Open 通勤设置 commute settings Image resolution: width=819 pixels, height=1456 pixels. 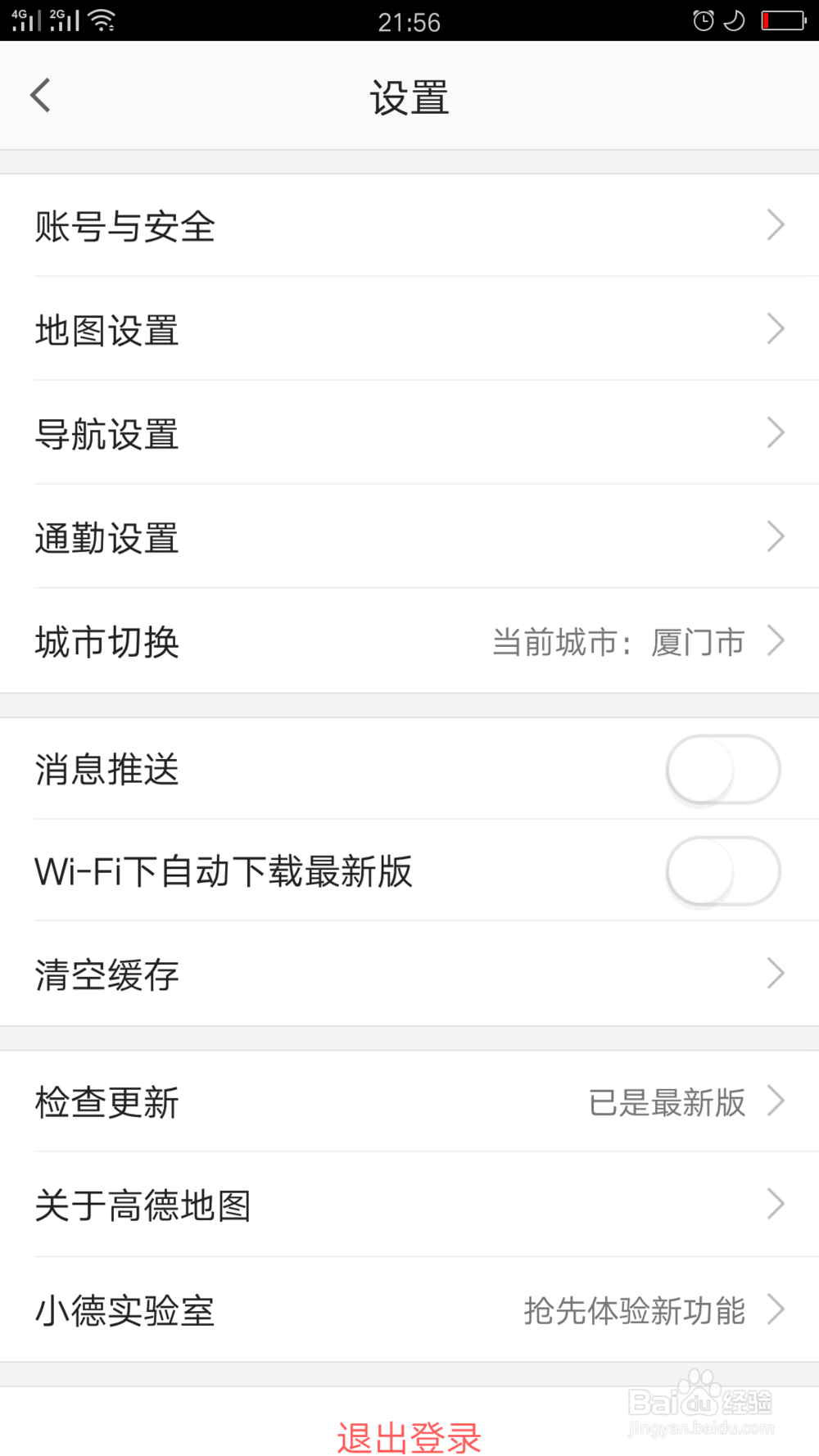[409, 538]
